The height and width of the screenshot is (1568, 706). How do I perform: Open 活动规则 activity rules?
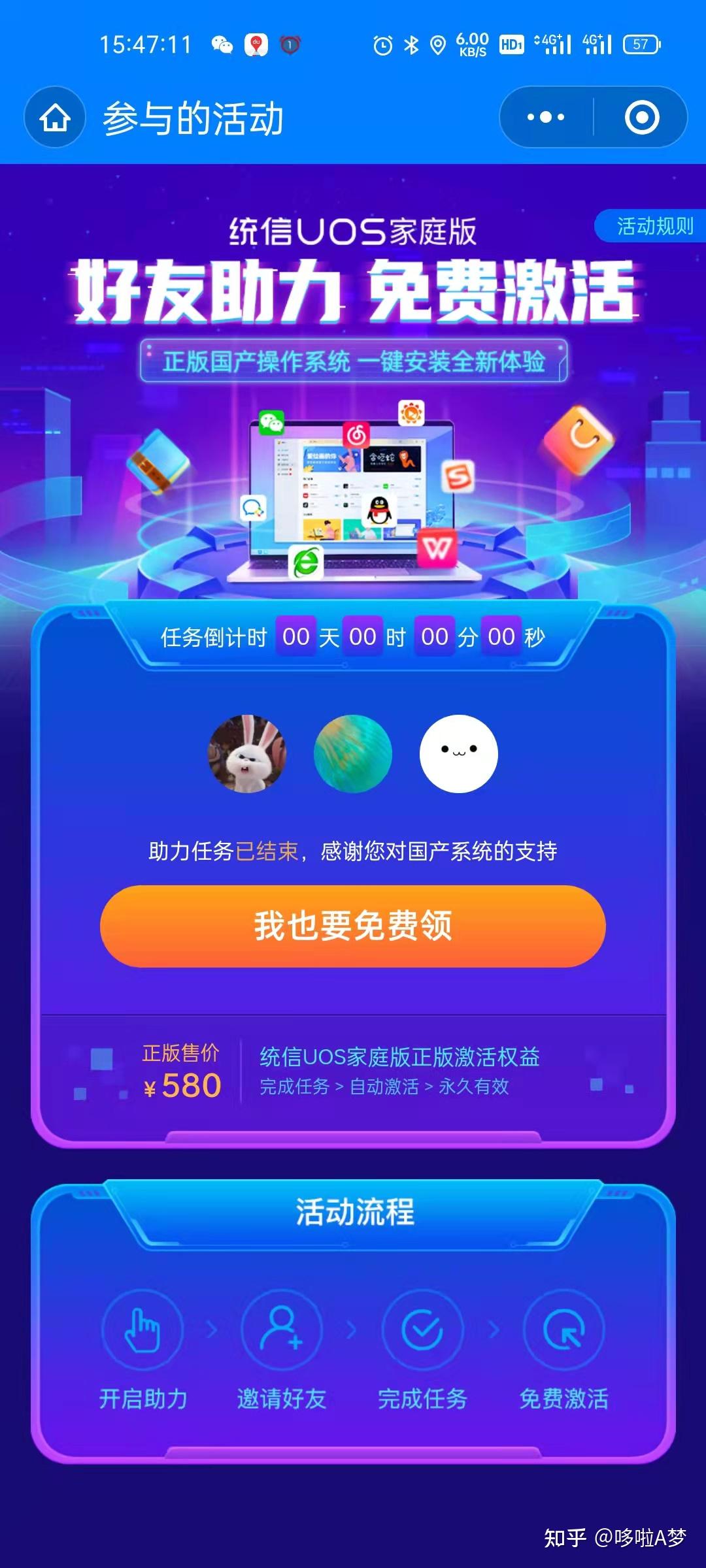[652, 226]
